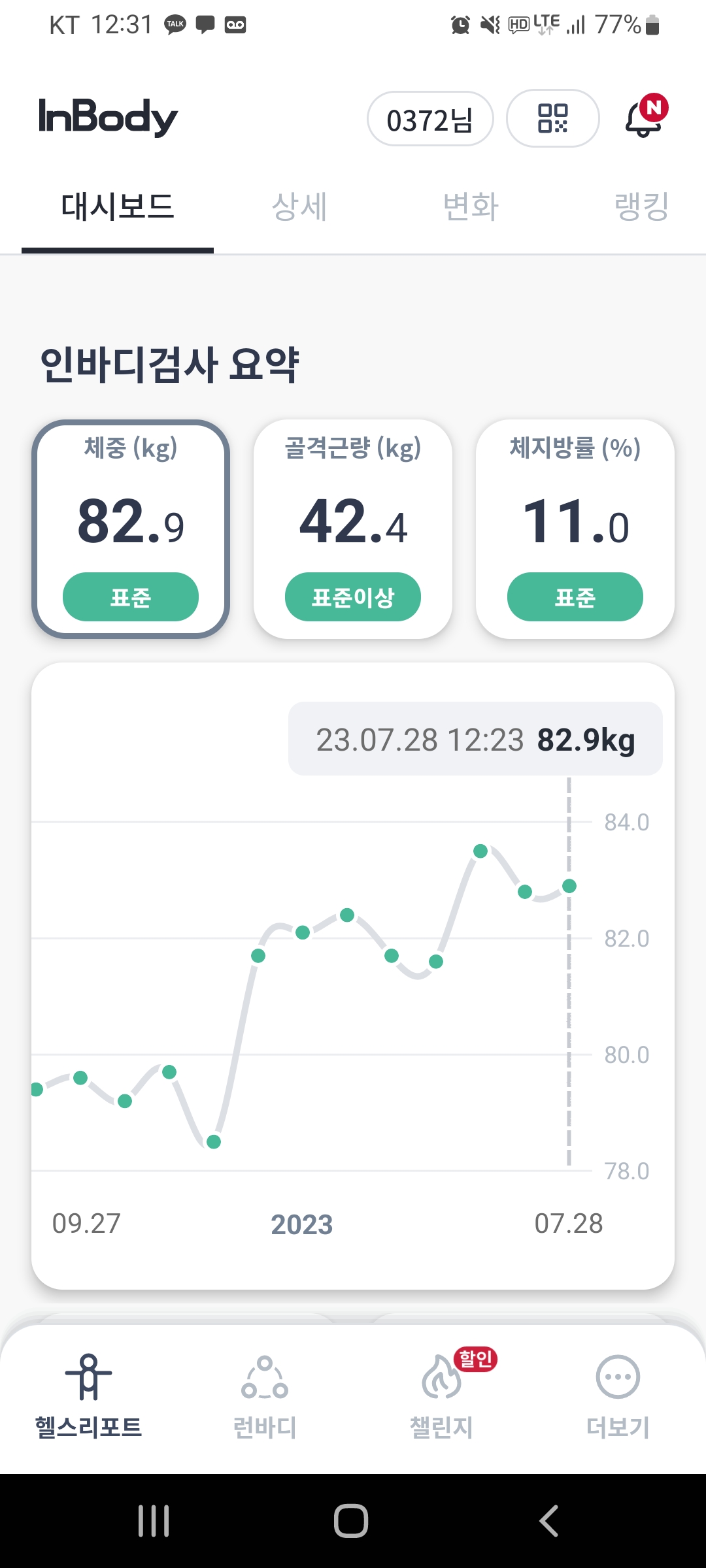706x1568 pixels.
Task: Tap the system back button
Action: [549, 1520]
